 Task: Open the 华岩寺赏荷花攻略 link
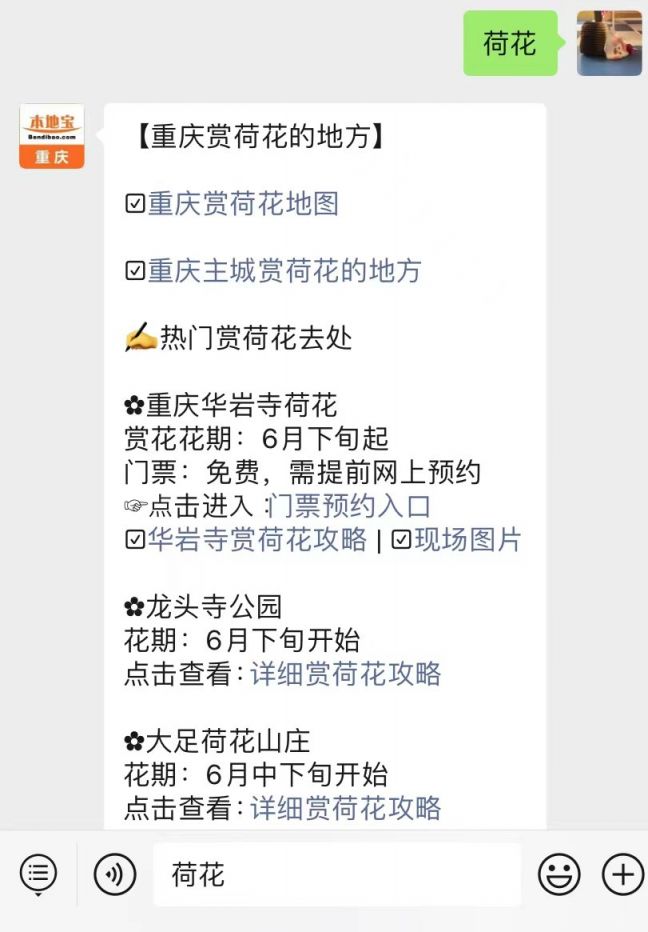pyautogui.click(x=258, y=540)
